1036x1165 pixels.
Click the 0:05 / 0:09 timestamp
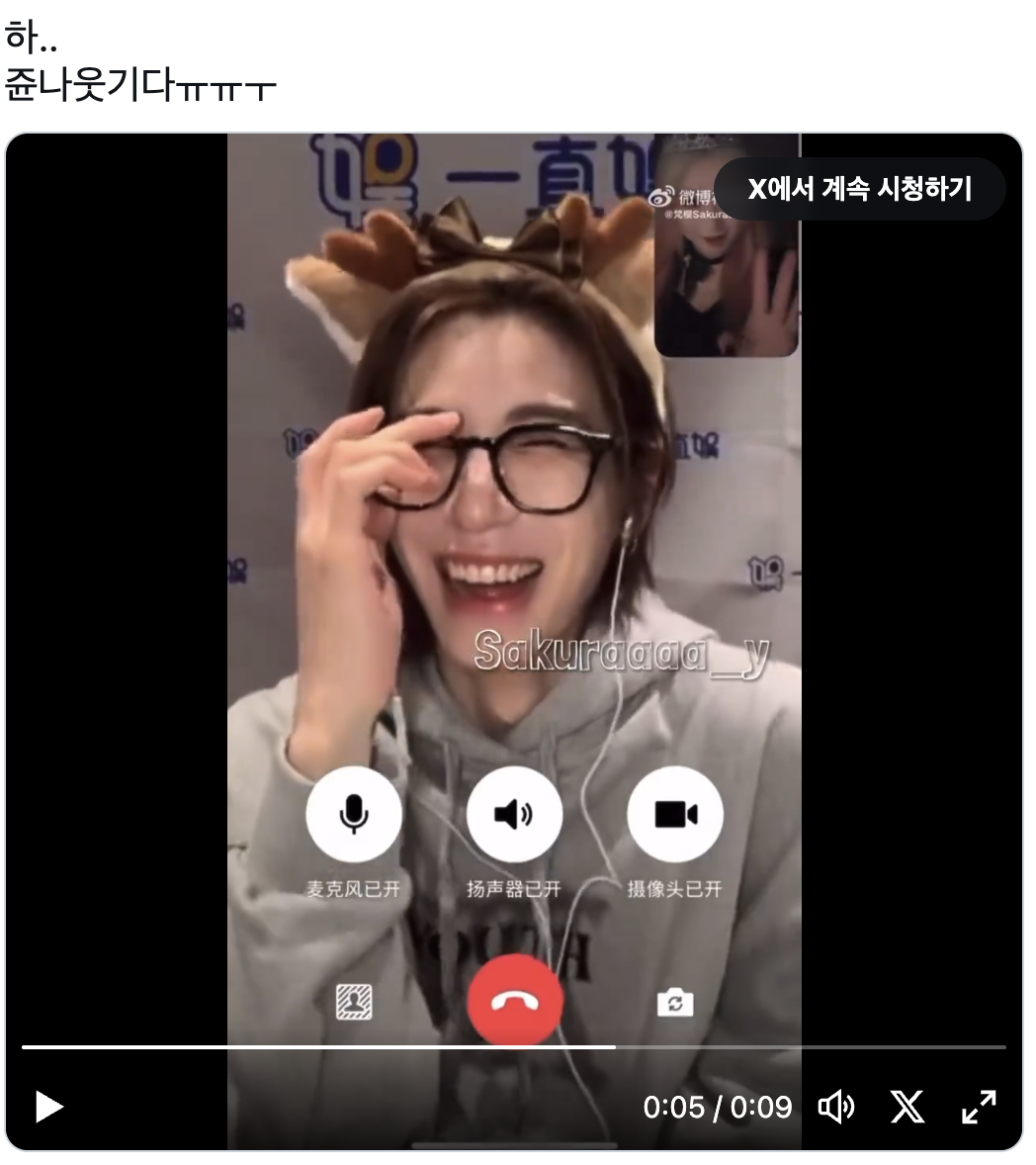coord(719,1107)
